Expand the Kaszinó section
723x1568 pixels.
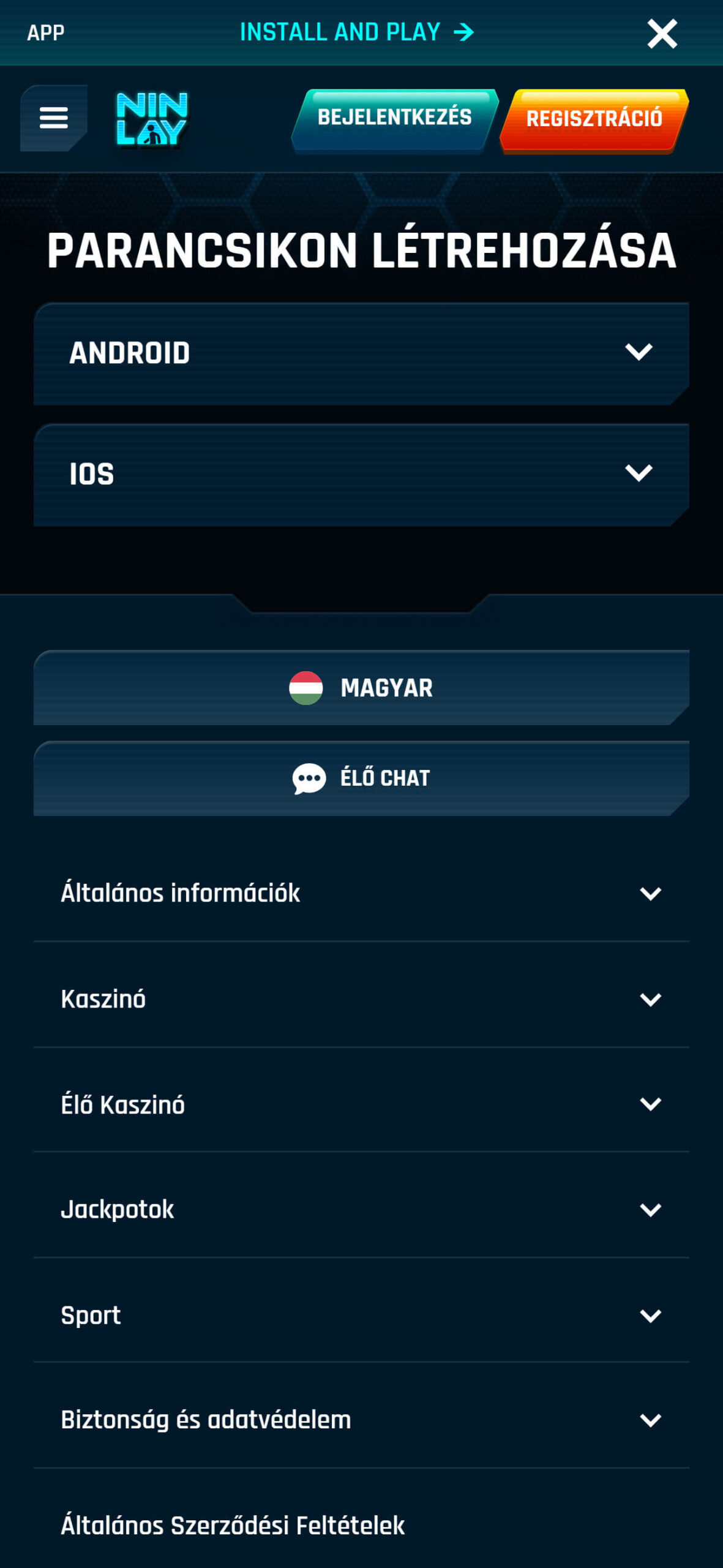pyautogui.click(x=361, y=999)
